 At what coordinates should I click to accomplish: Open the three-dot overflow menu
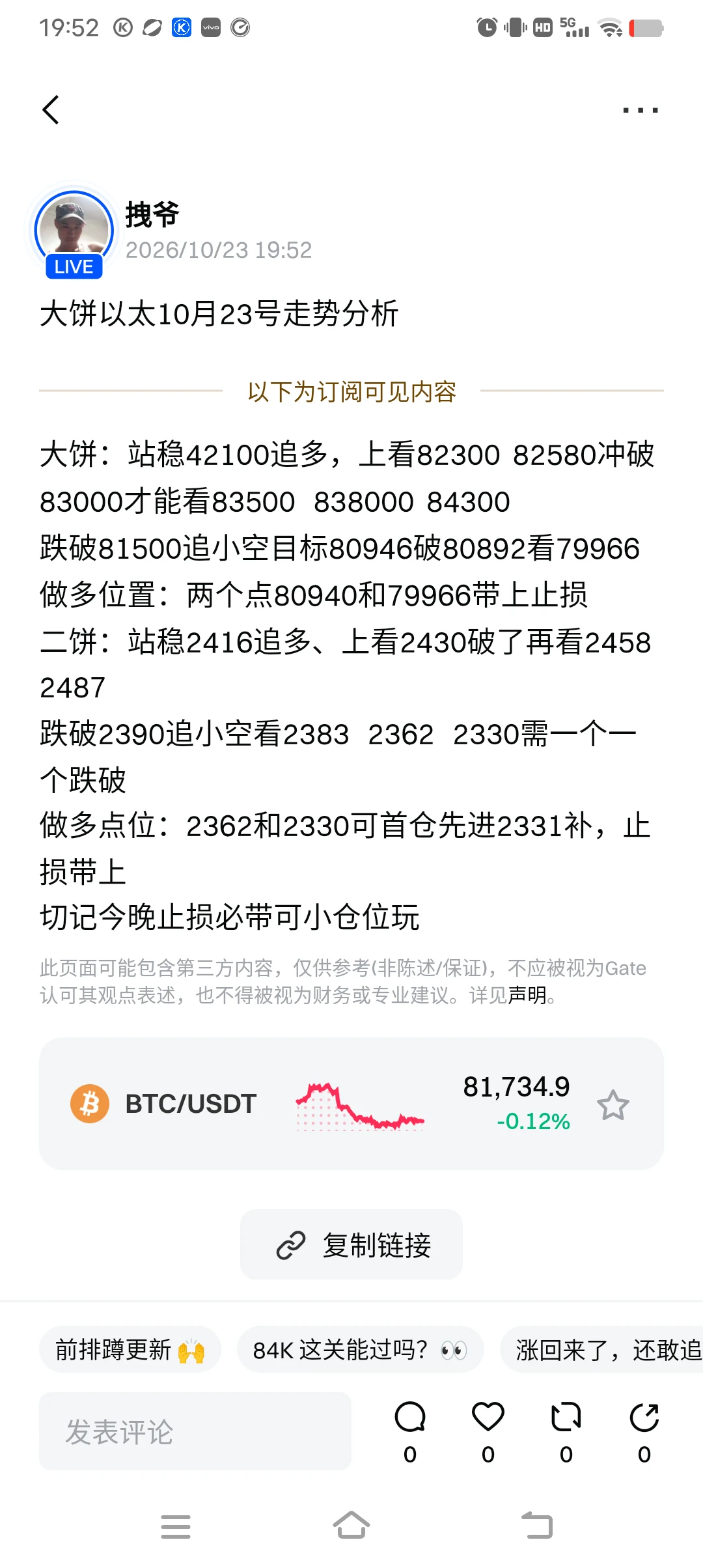(641, 110)
